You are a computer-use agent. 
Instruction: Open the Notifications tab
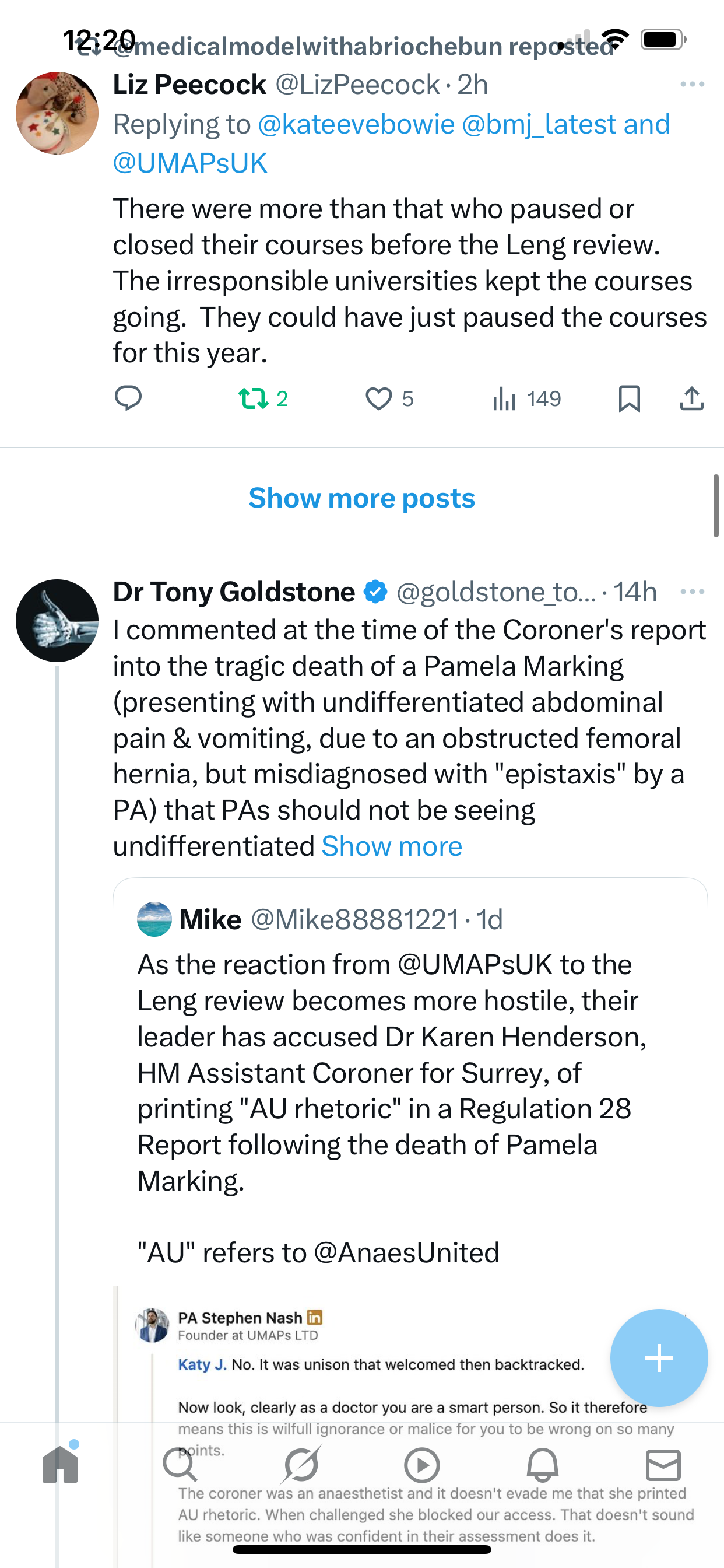542,1465
